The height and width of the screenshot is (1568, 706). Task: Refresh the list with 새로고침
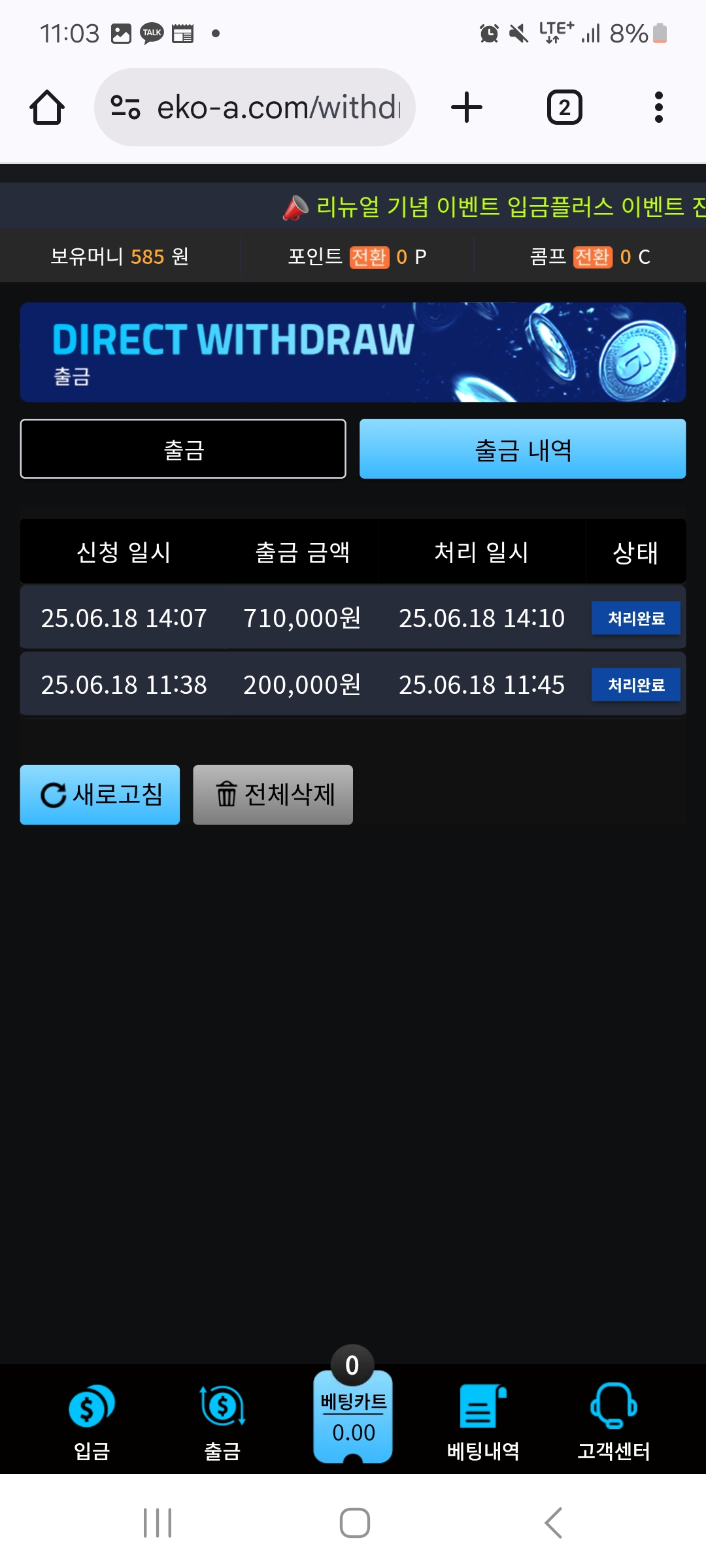pos(100,794)
